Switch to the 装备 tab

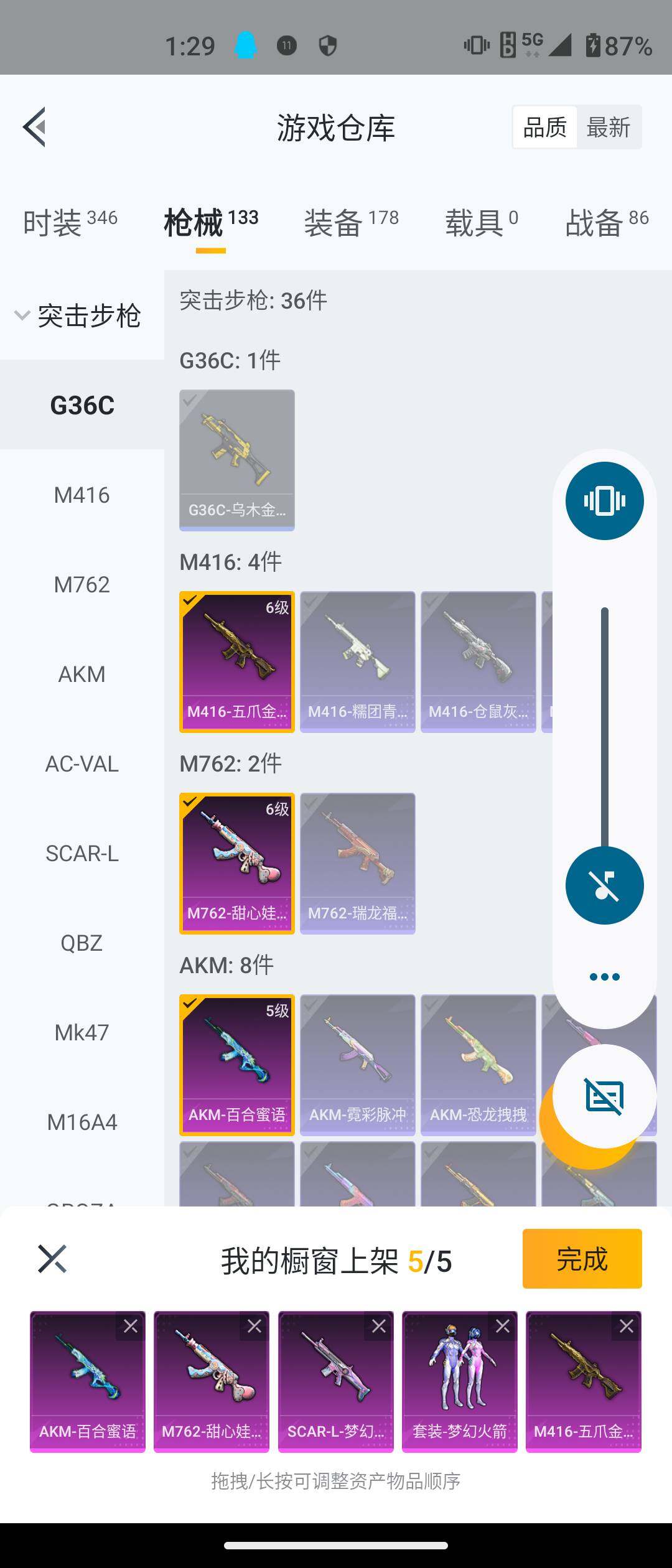[351, 222]
